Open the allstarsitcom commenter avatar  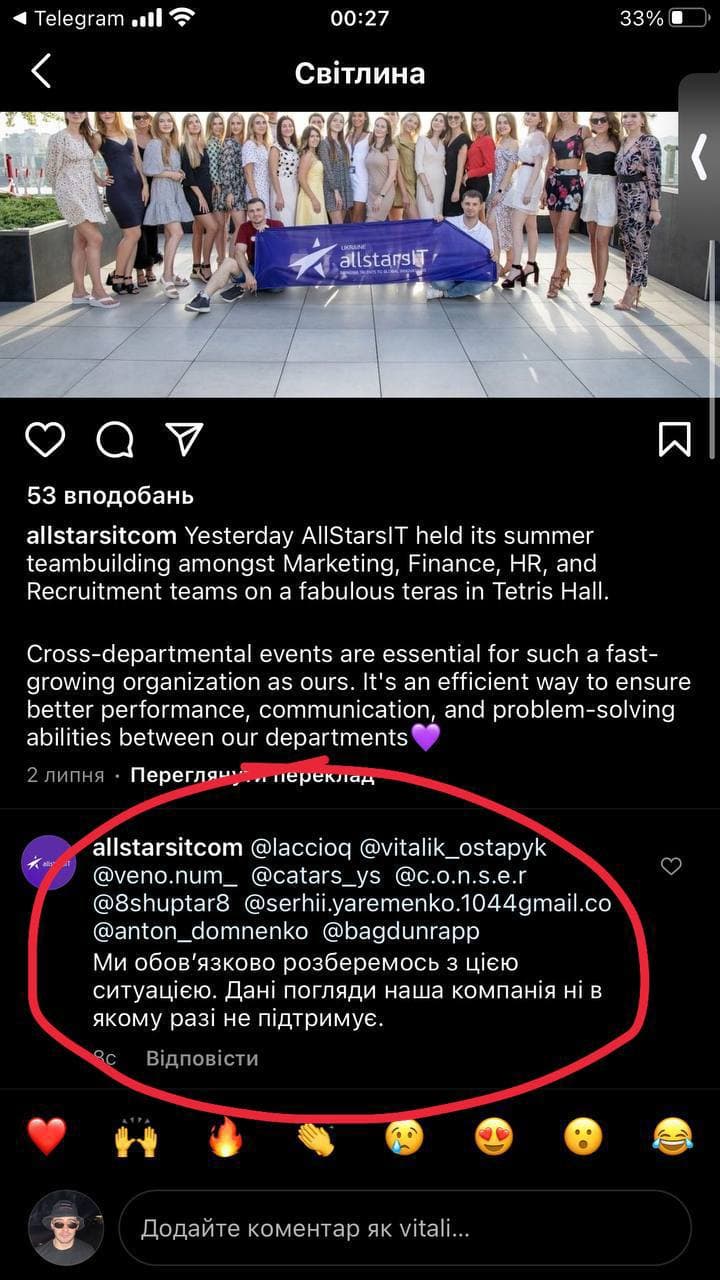click(48, 862)
